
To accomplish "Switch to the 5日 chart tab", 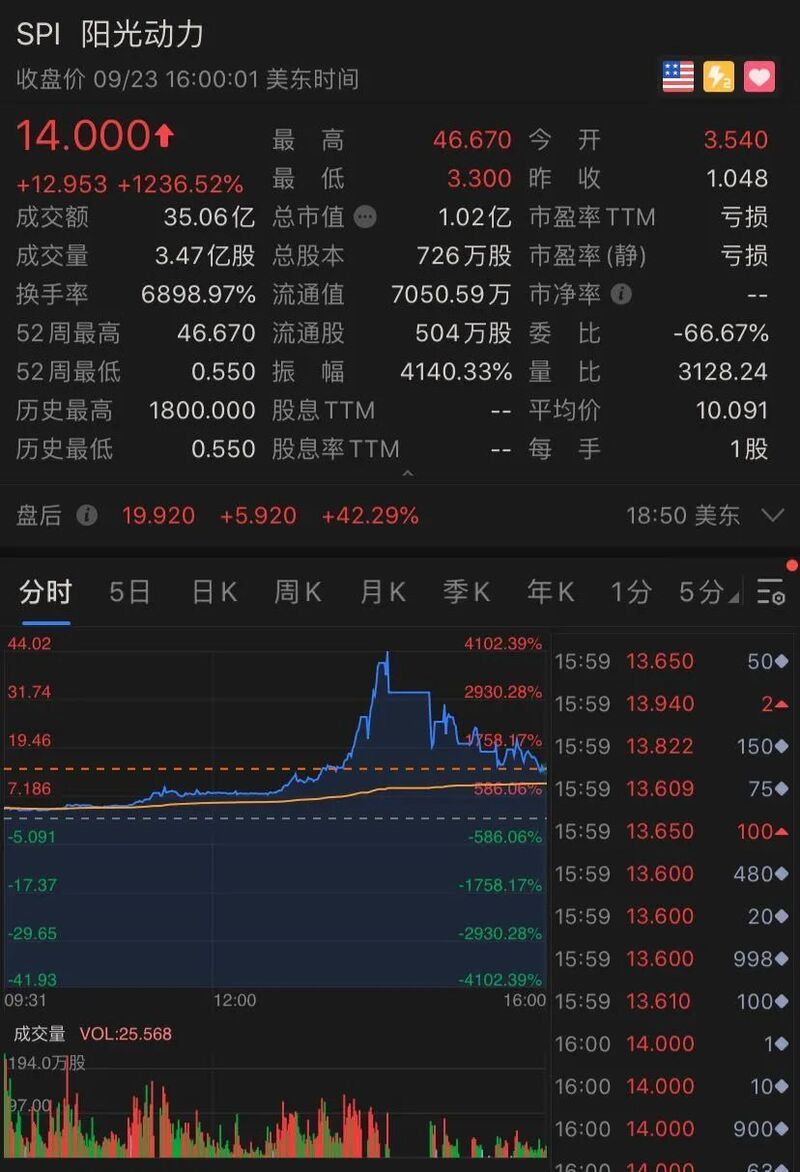I will click(129, 592).
